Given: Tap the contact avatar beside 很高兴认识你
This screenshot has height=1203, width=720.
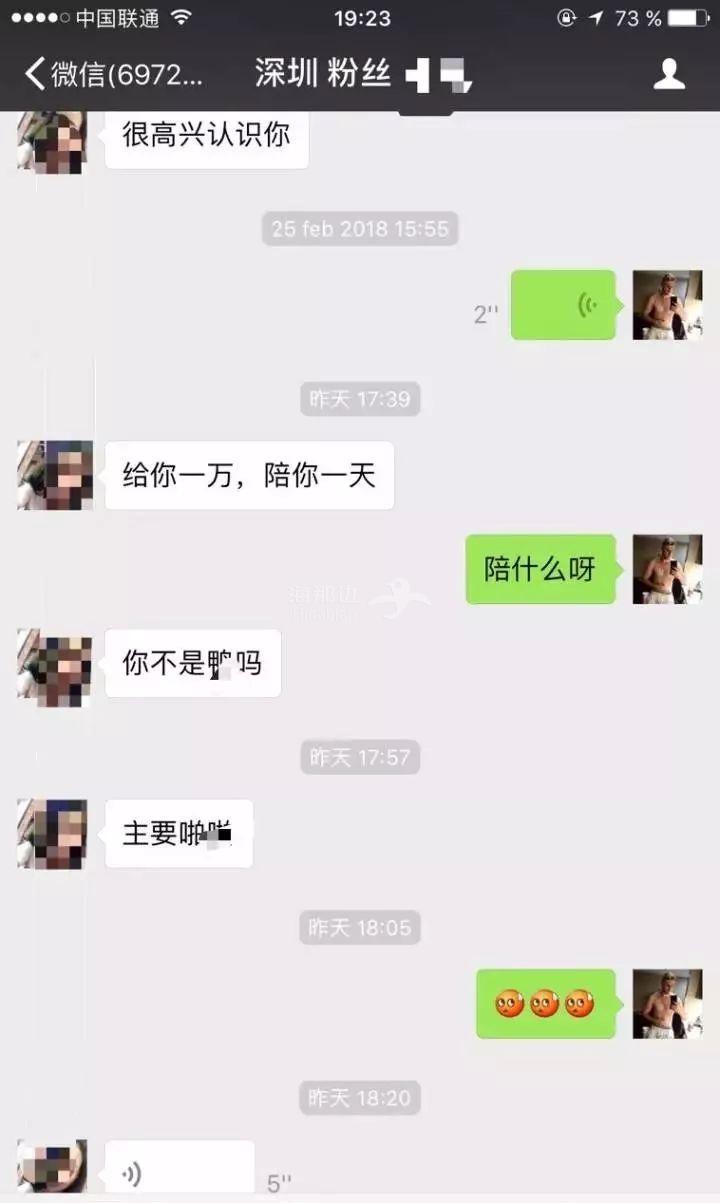Looking at the screenshot, I should [52, 142].
